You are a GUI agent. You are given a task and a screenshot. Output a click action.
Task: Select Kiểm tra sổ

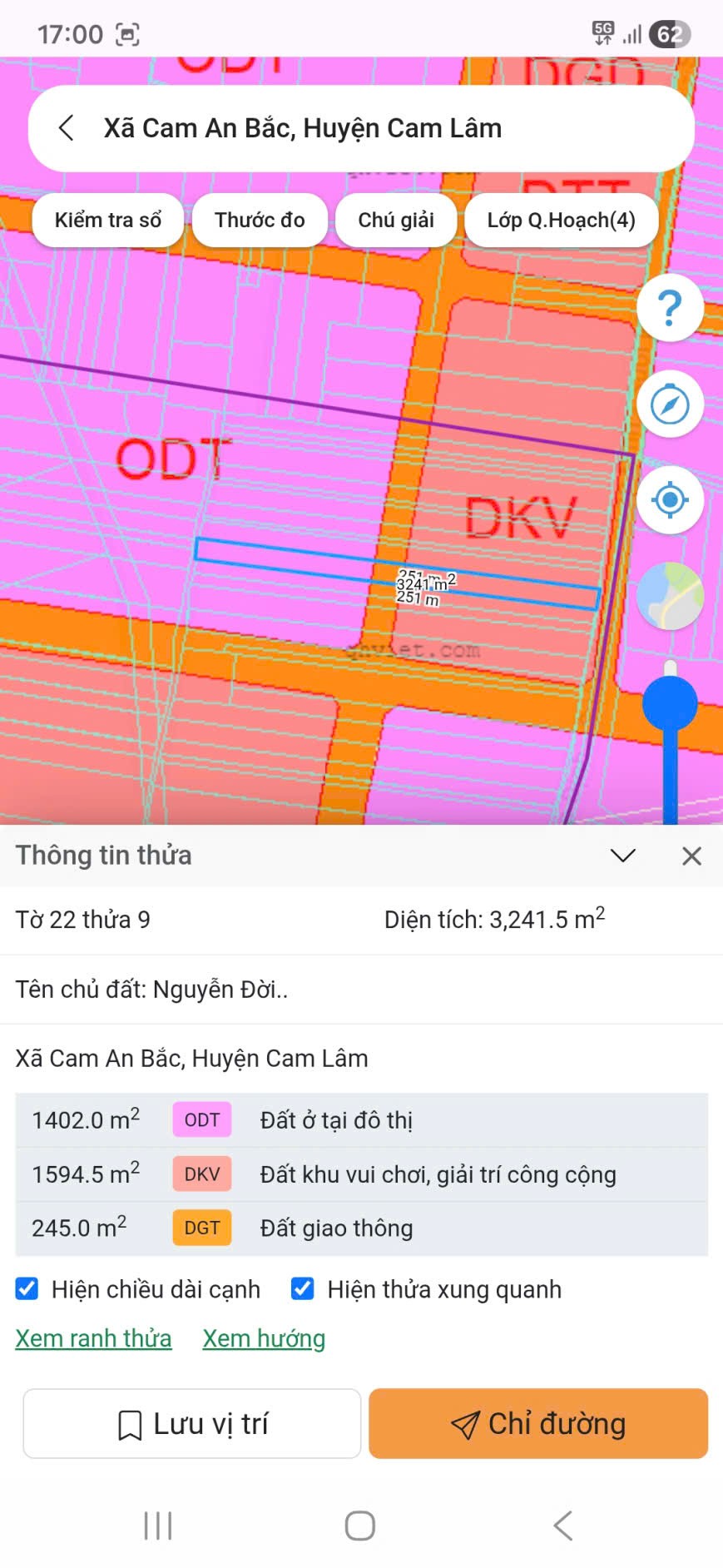106,220
